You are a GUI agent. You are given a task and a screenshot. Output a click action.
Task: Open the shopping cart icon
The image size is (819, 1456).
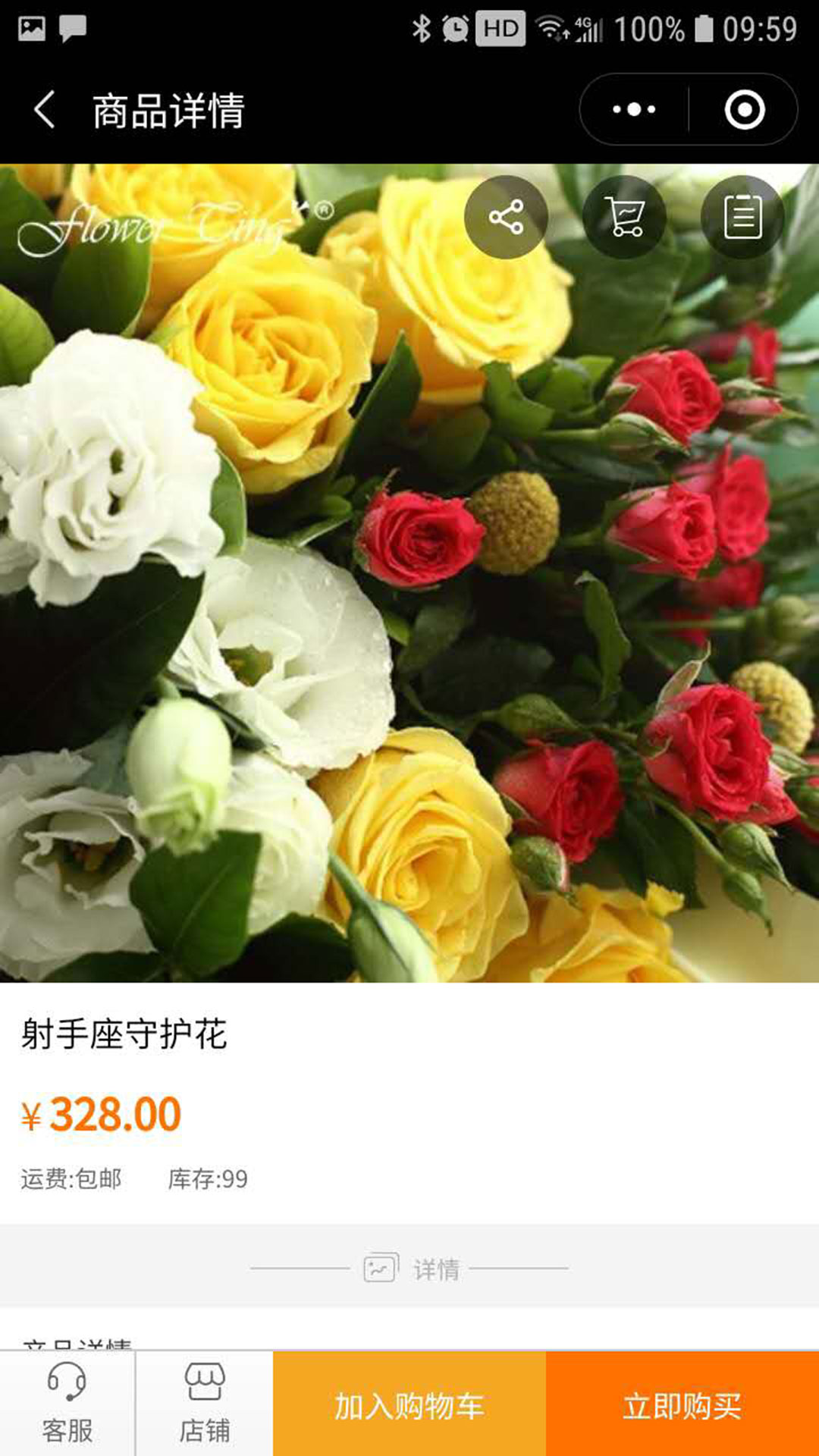(624, 218)
